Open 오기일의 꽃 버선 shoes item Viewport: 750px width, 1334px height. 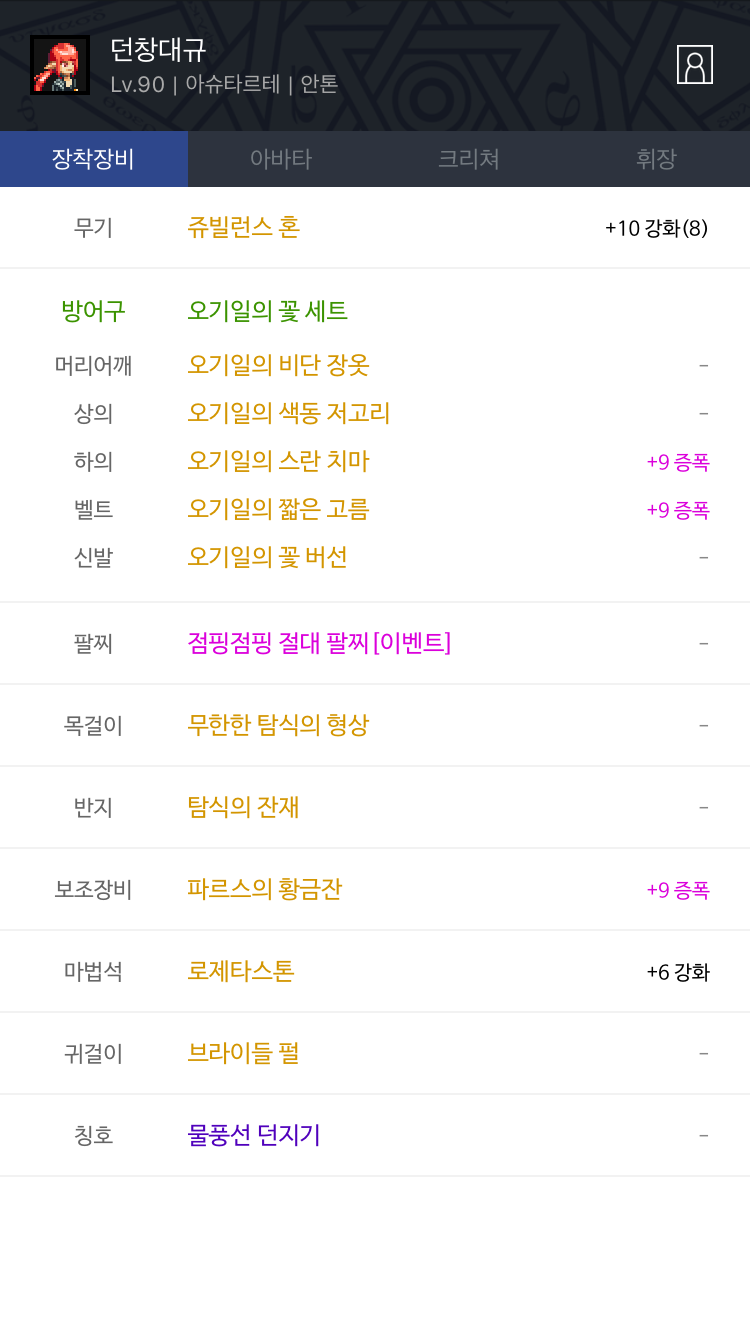pos(267,557)
